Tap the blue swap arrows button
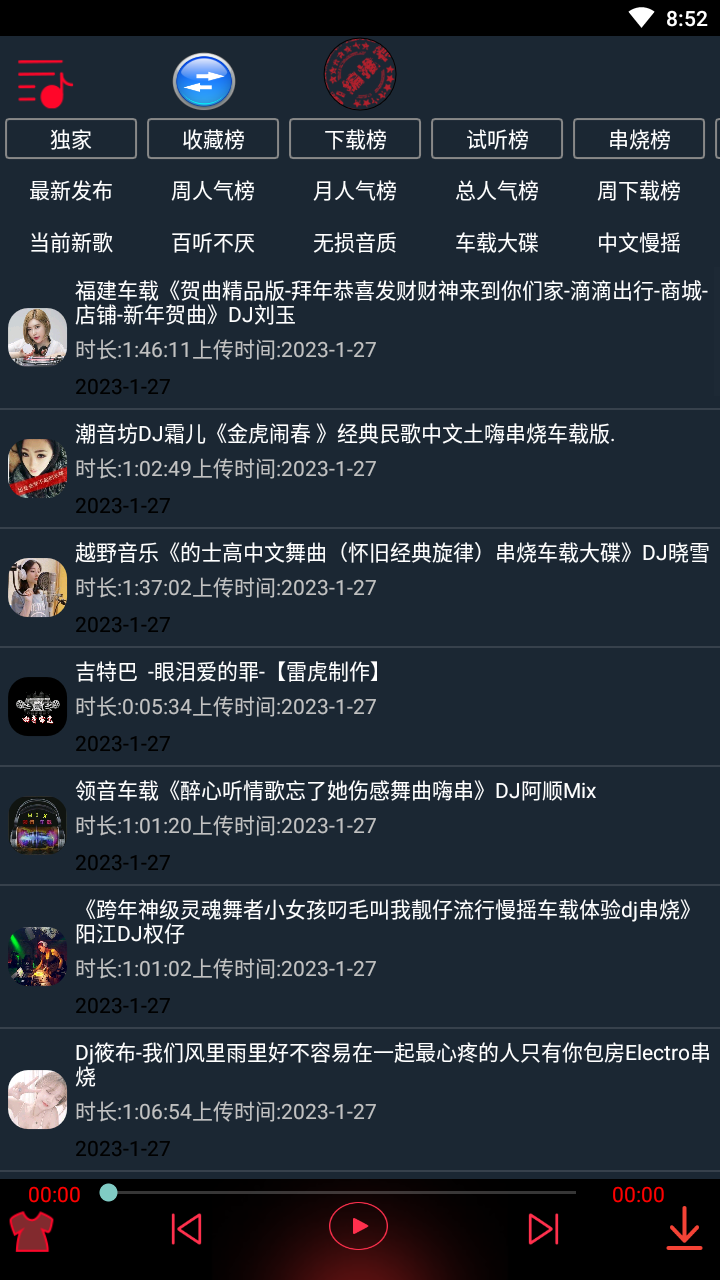This screenshot has height=1280, width=720. (204, 81)
